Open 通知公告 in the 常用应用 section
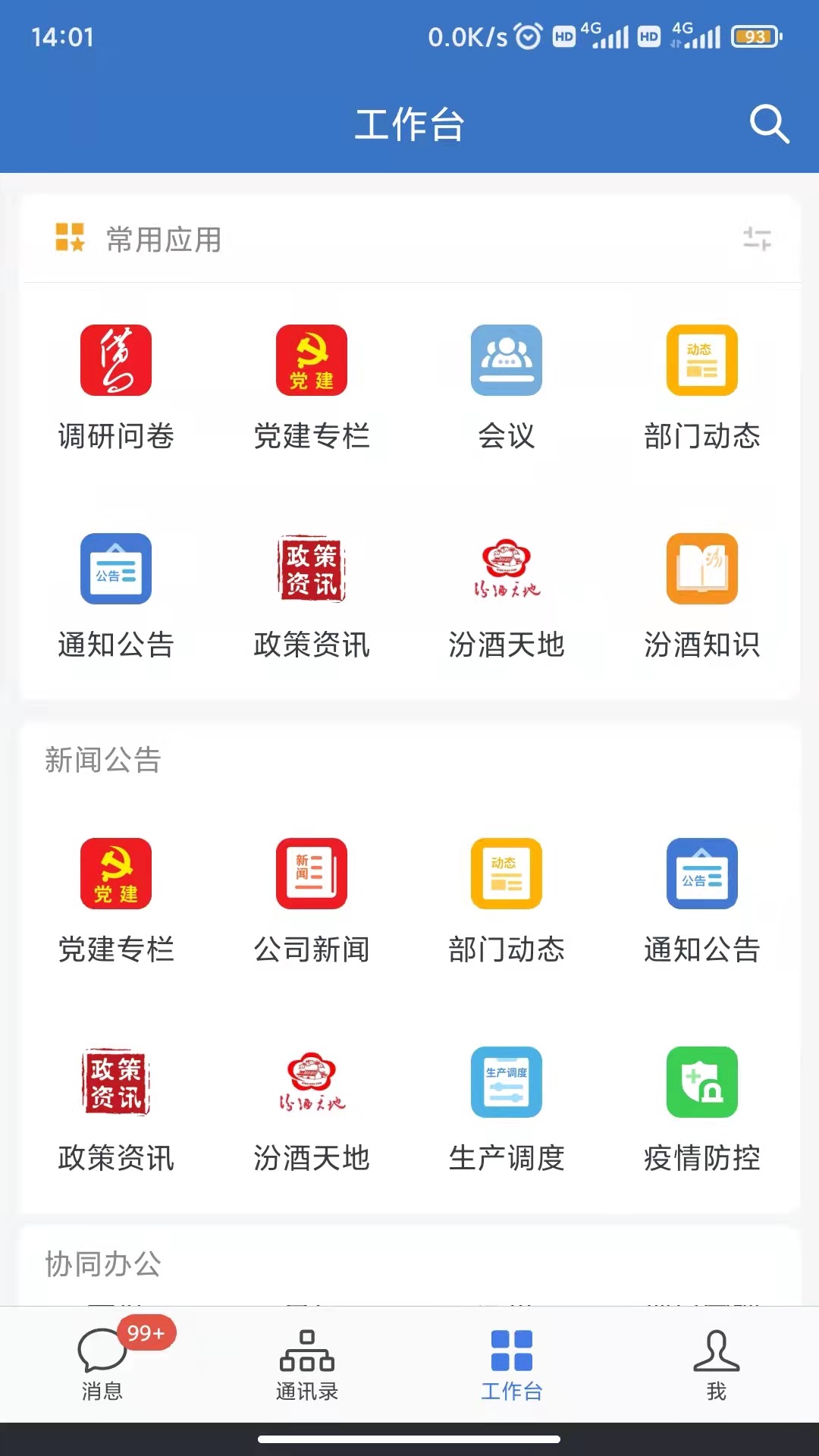The height and width of the screenshot is (1456, 819). click(116, 570)
